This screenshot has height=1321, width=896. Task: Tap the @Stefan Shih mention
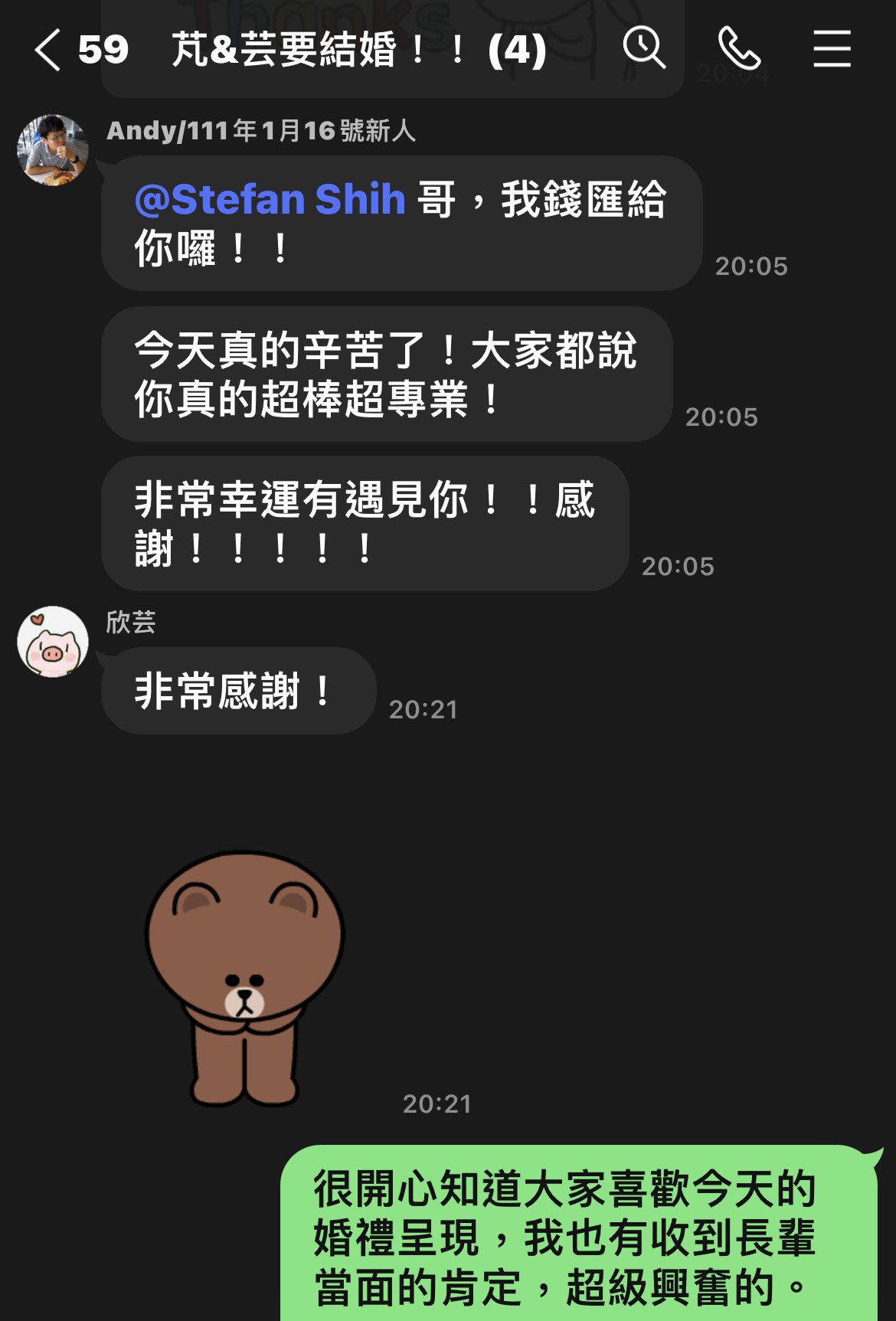[270, 200]
